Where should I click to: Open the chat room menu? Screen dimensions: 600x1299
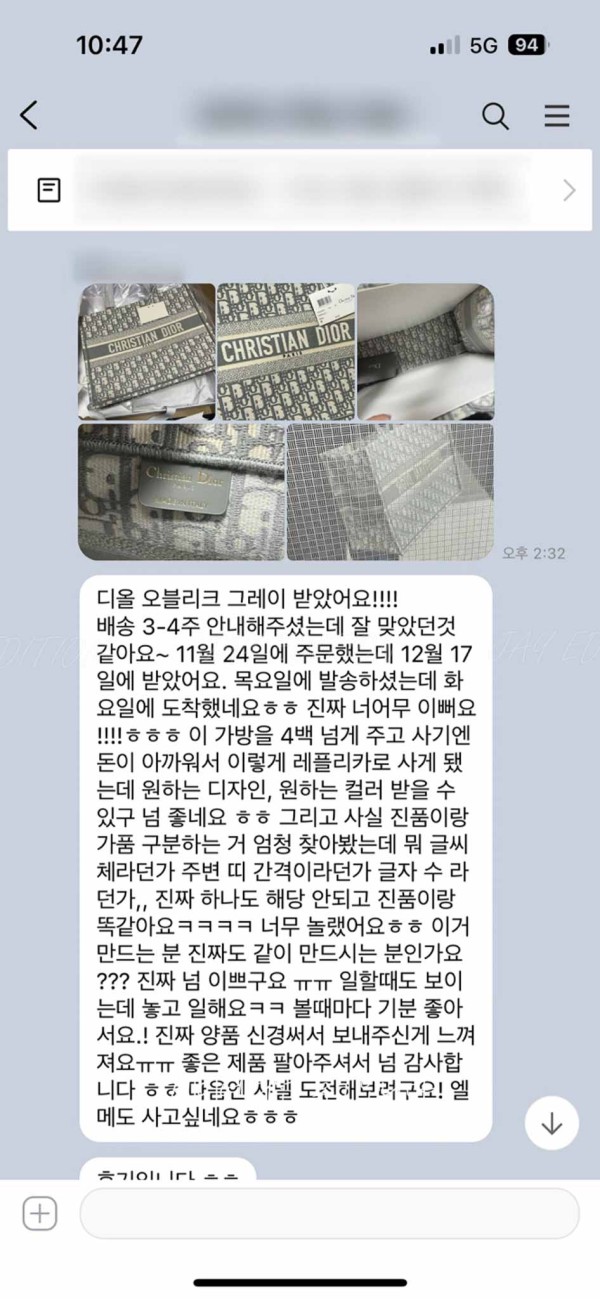557,116
